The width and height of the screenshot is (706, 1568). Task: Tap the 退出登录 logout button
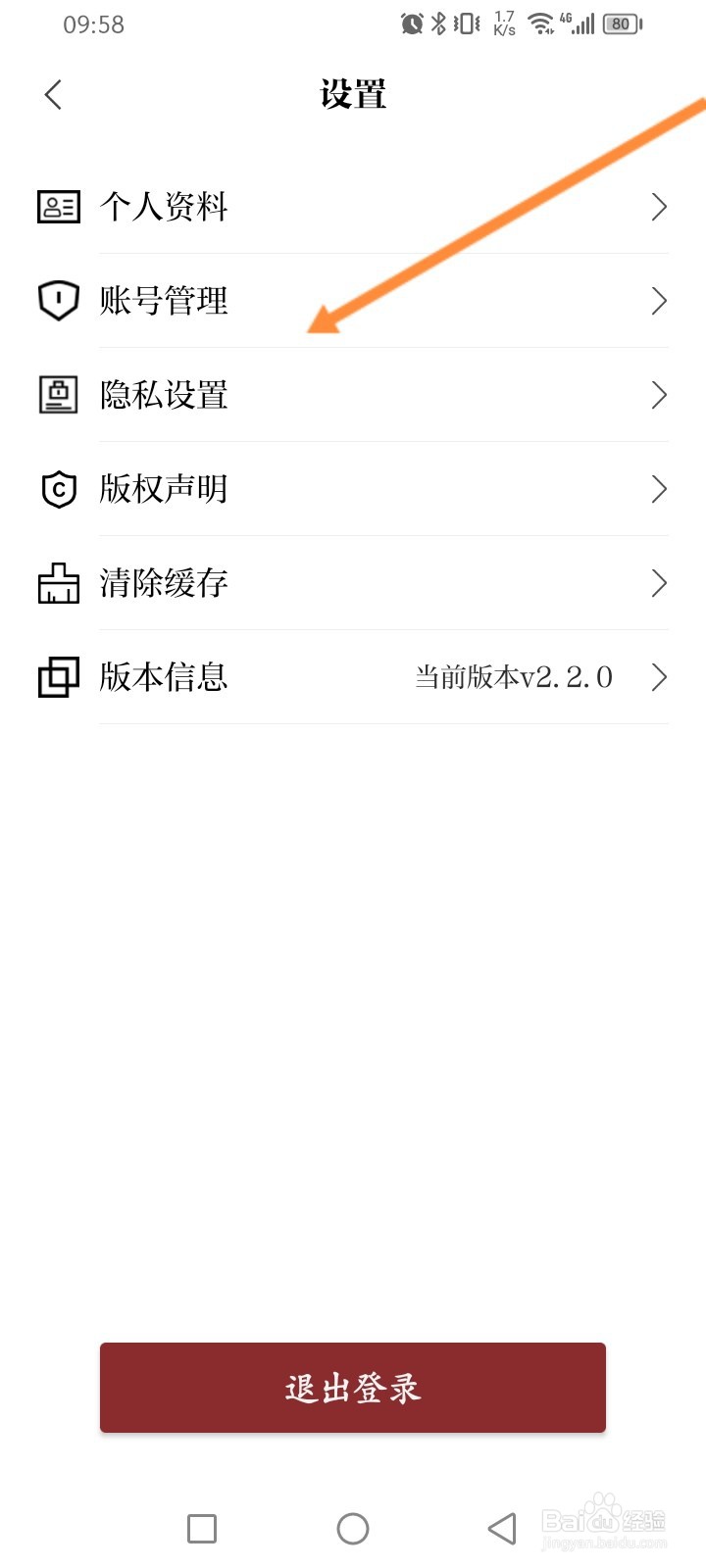click(x=353, y=1387)
